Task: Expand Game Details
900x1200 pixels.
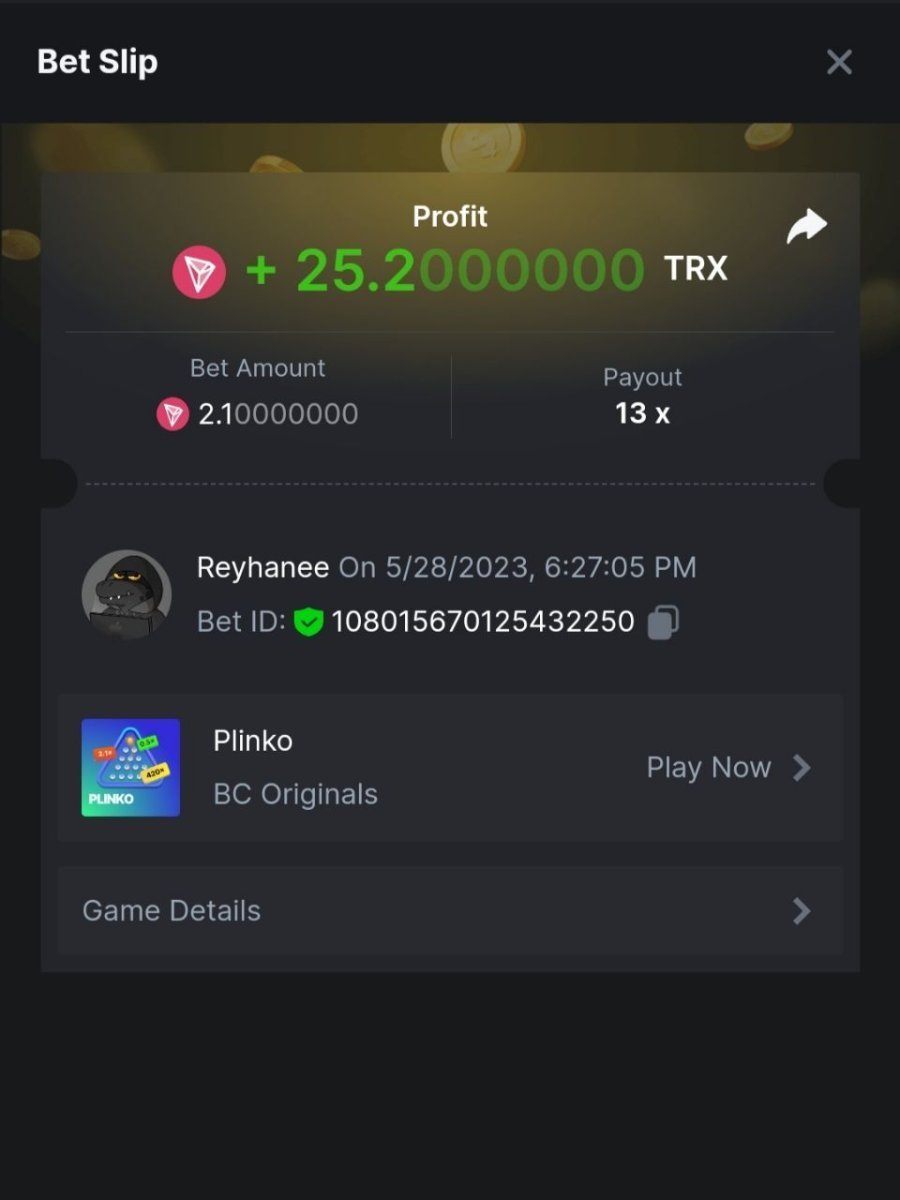Action: tap(450, 911)
